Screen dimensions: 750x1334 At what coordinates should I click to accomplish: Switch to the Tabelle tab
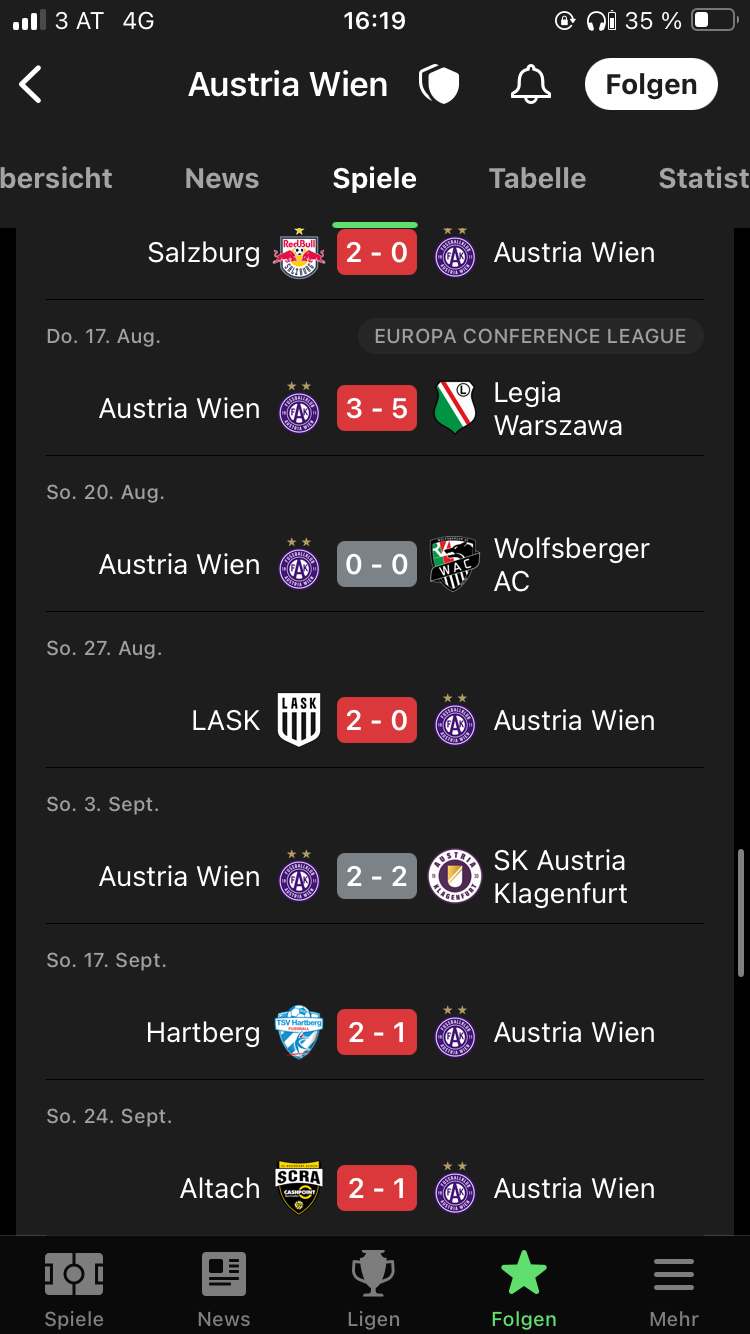[x=537, y=178]
